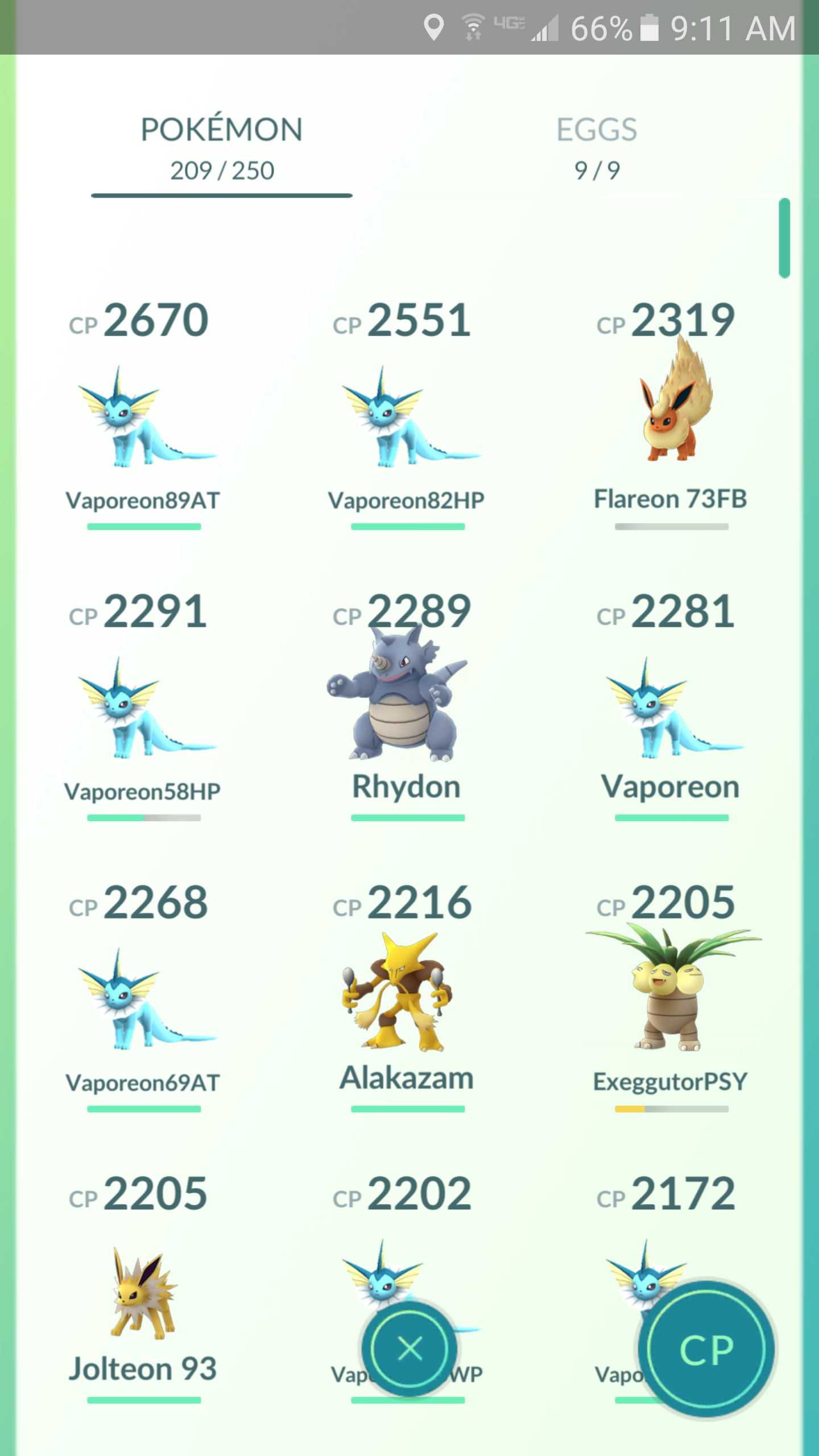Change sort order via the CP button
The width and height of the screenshot is (819, 1456).
click(706, 1349)
